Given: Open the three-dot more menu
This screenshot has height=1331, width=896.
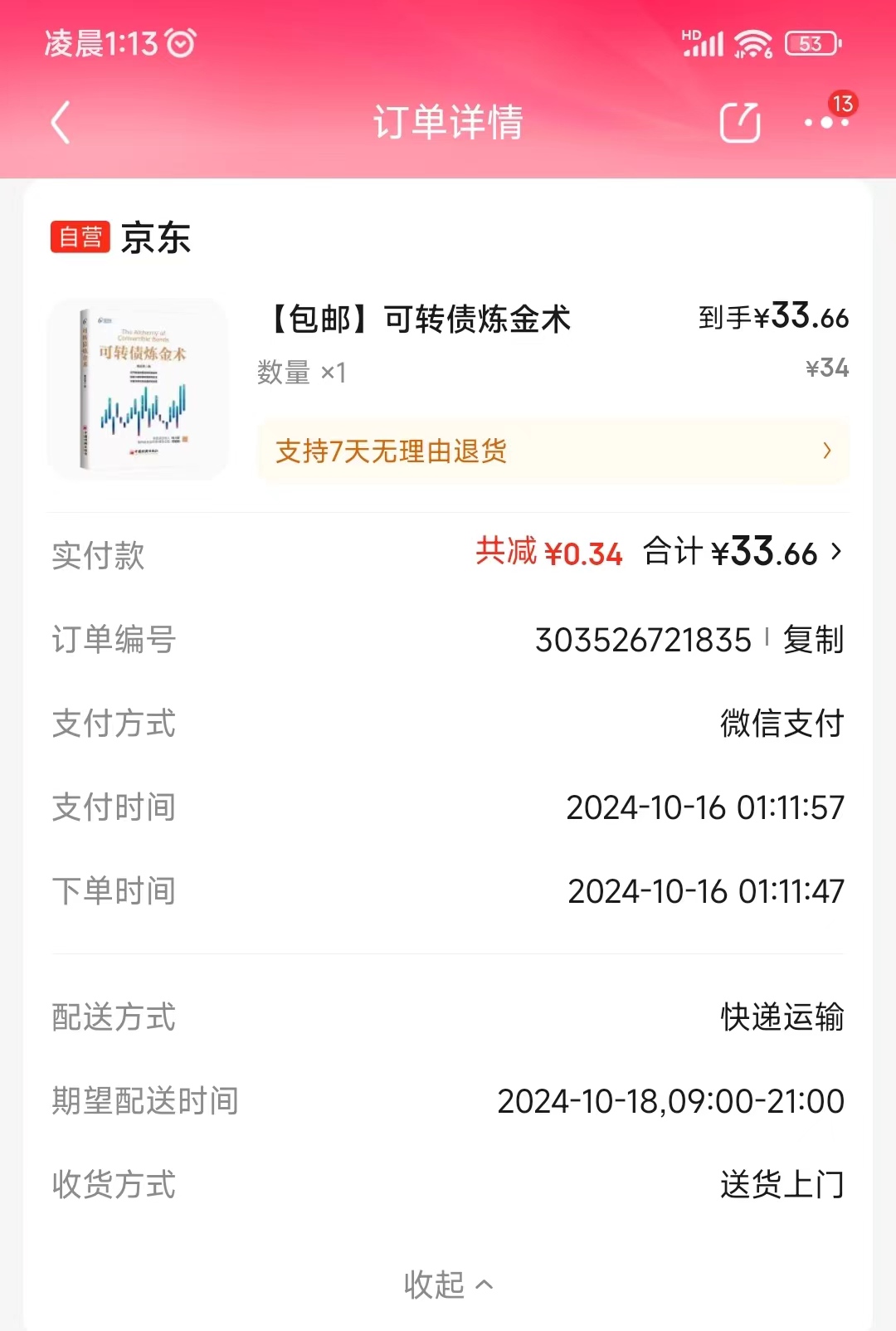Looking at the screenshot, I should (x=826, y=123).
